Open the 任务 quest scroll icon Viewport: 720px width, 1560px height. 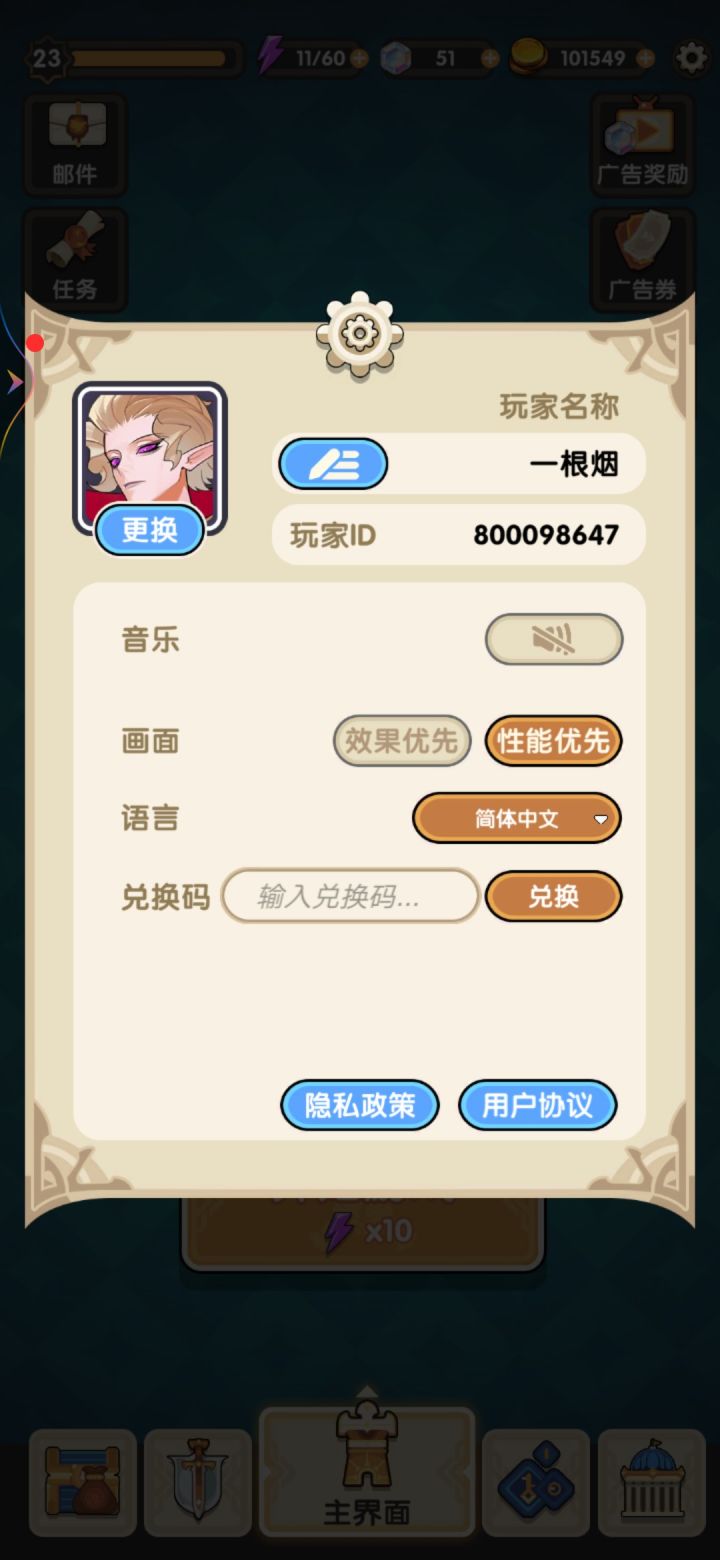tap(75, 255)
